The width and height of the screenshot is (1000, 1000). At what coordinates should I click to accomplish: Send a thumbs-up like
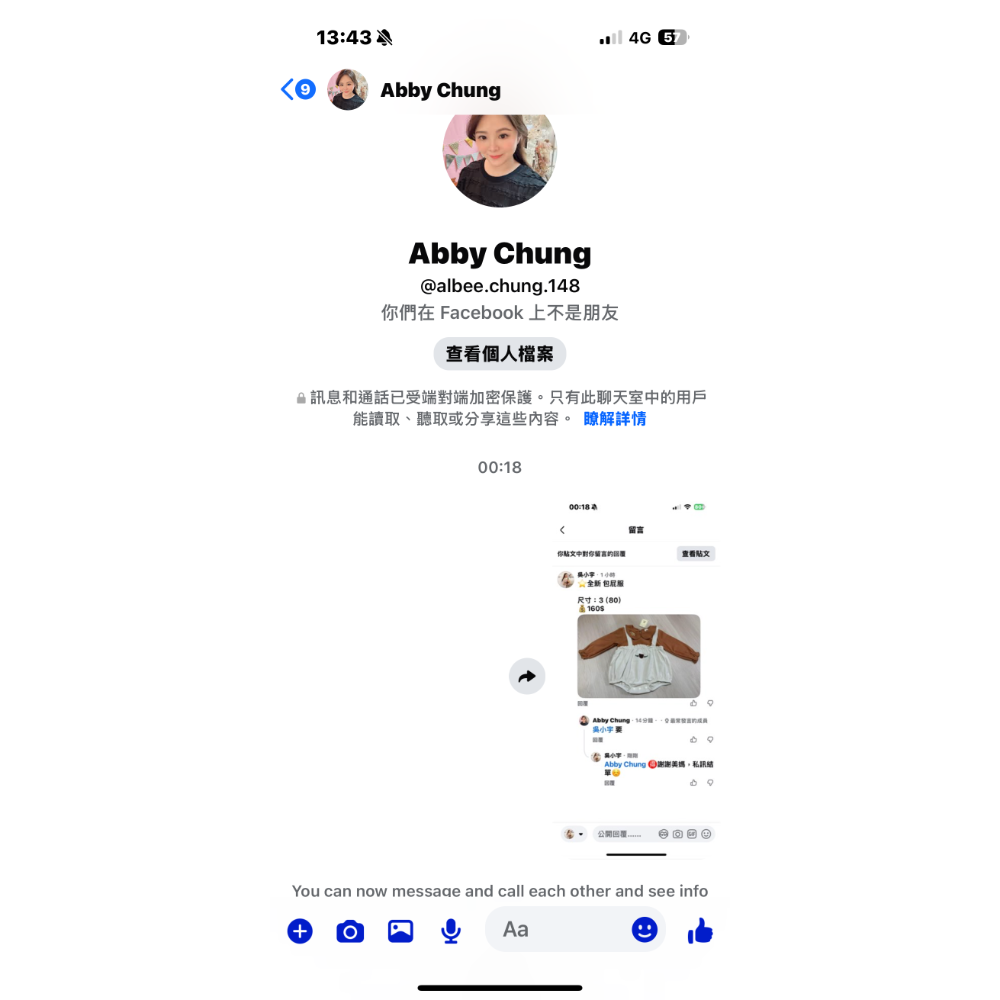700,931
